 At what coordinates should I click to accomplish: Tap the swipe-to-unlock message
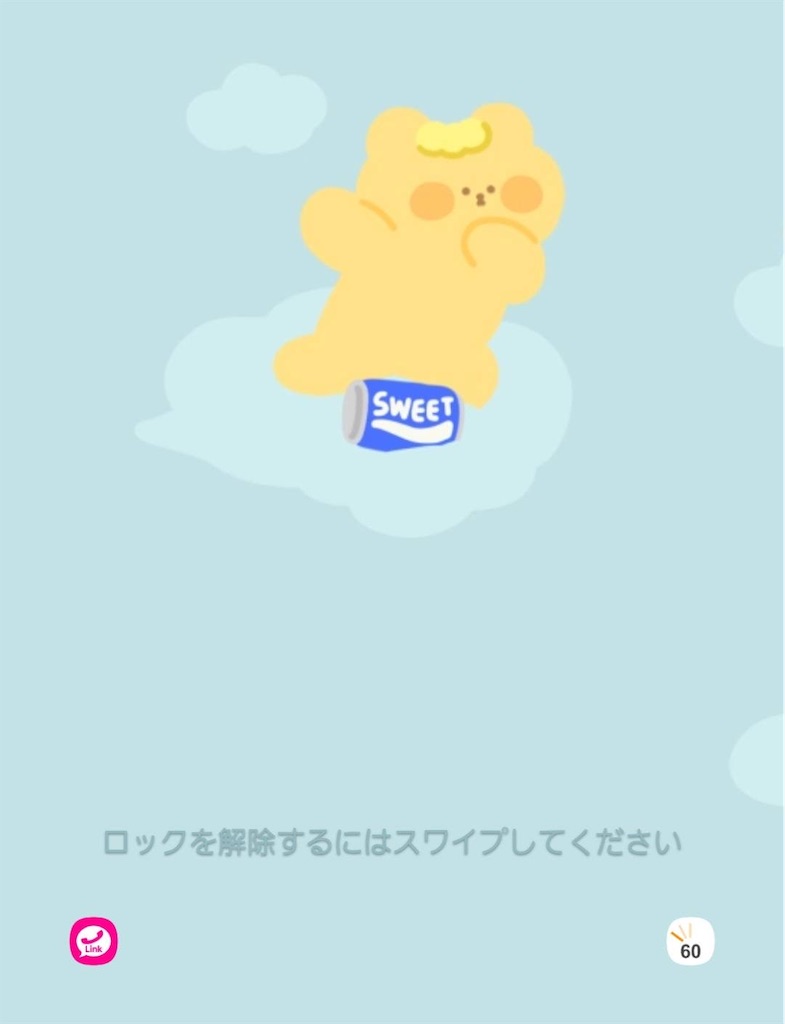[x=392, y=843]
